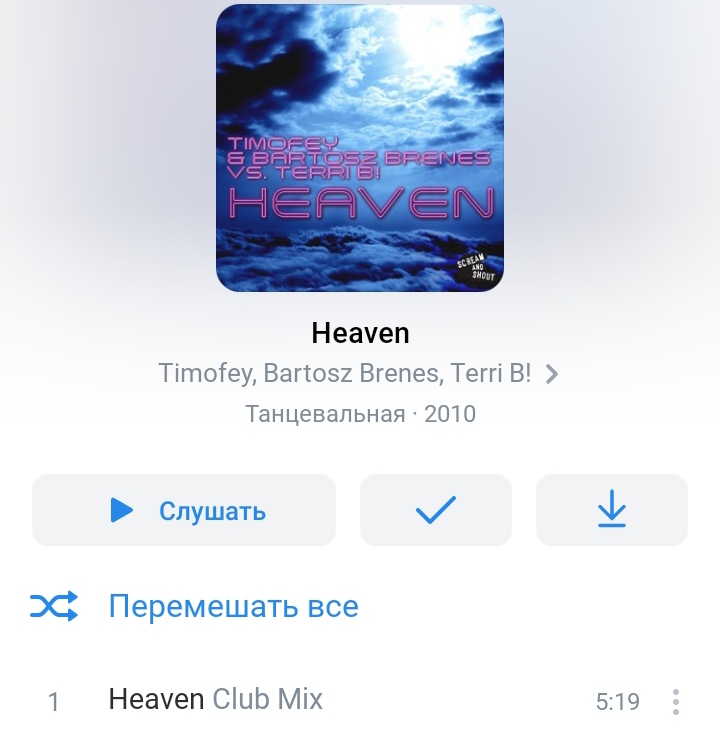The height and width of the screenshot is (755, 720).
Task: Tap the checkmark button for added album
Action: coord(436,510)
